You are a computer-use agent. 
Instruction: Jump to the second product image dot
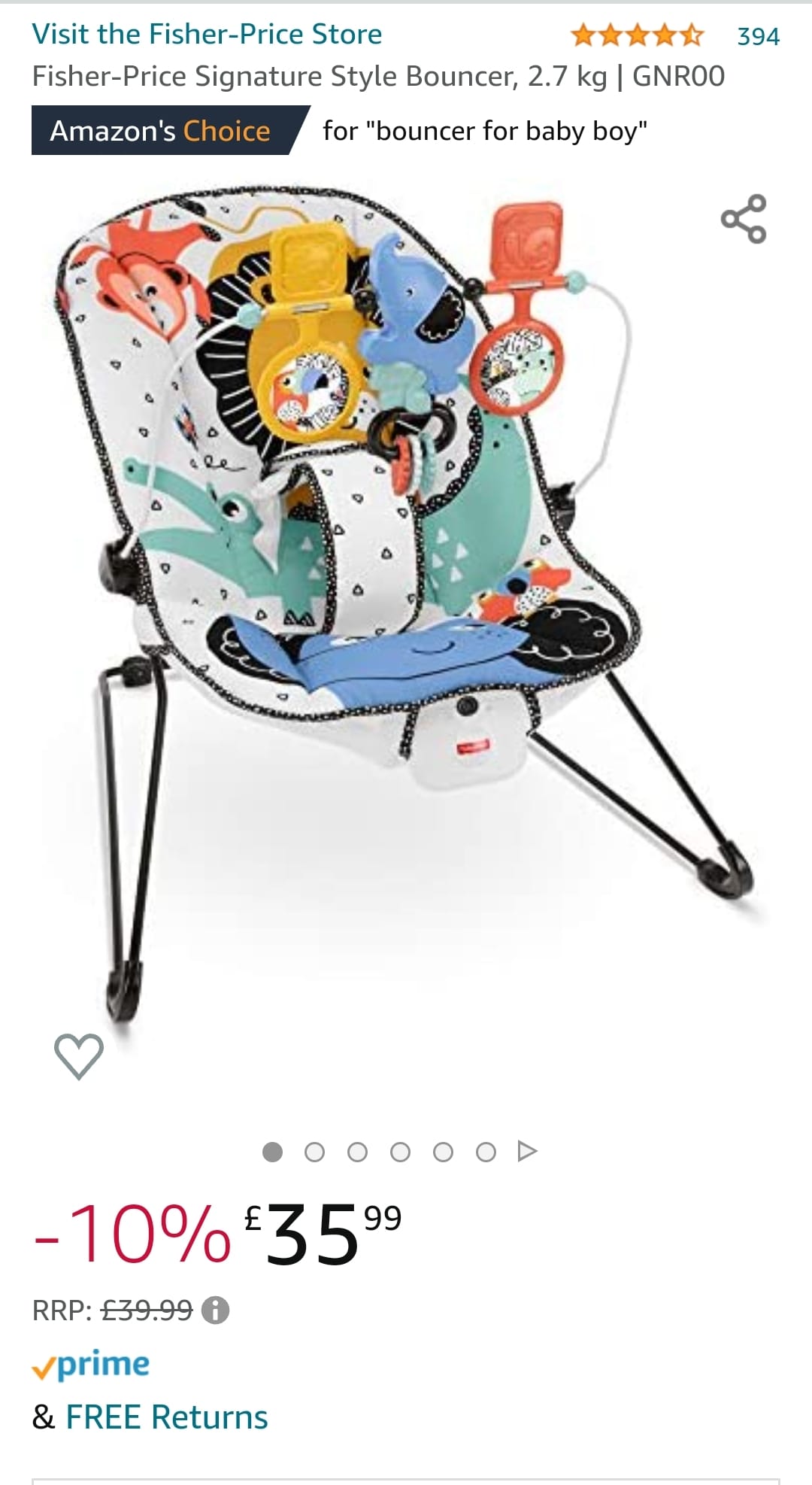pyautogui.click(x=315, y=1152)
